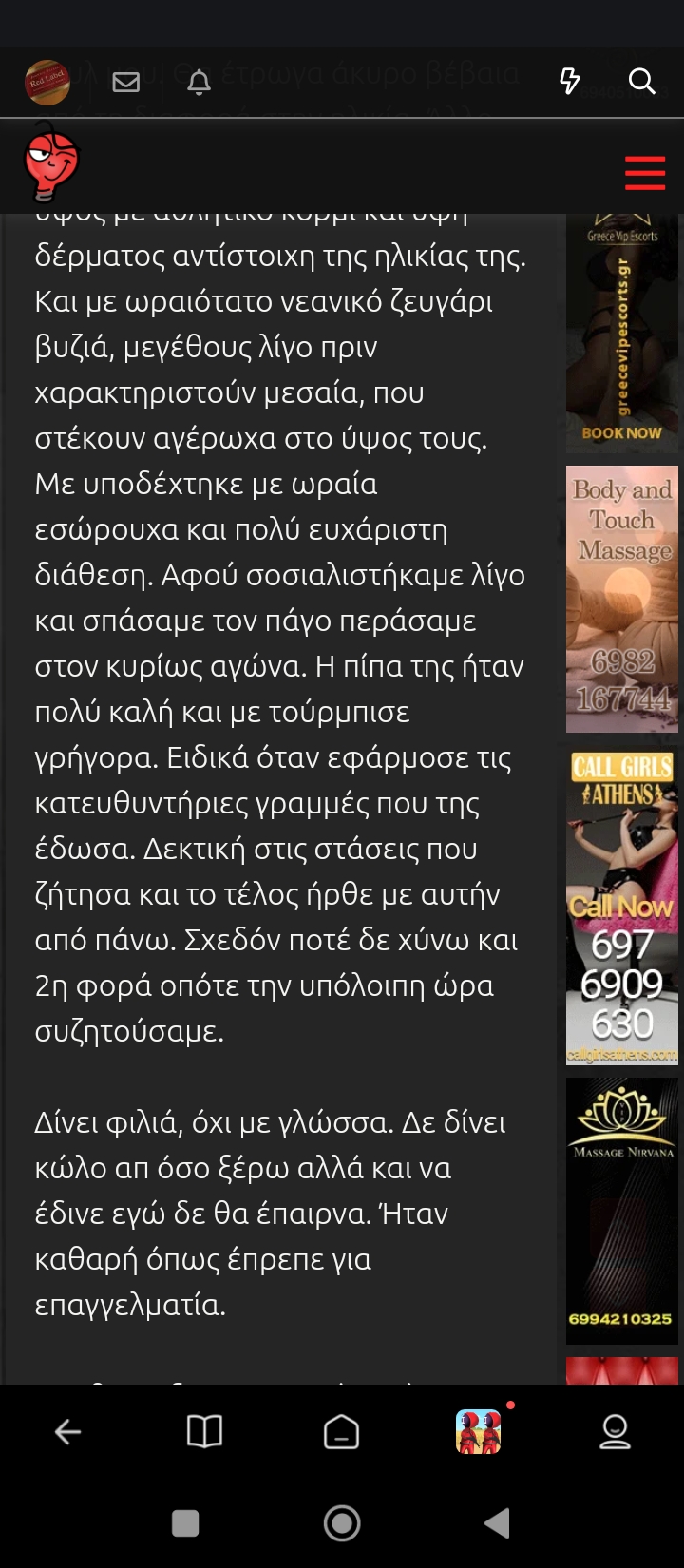Image resolution: width=684 pixels, height=1568 pixels.
Task: Open the bookmarks book icon
Action: (204, 1431)
